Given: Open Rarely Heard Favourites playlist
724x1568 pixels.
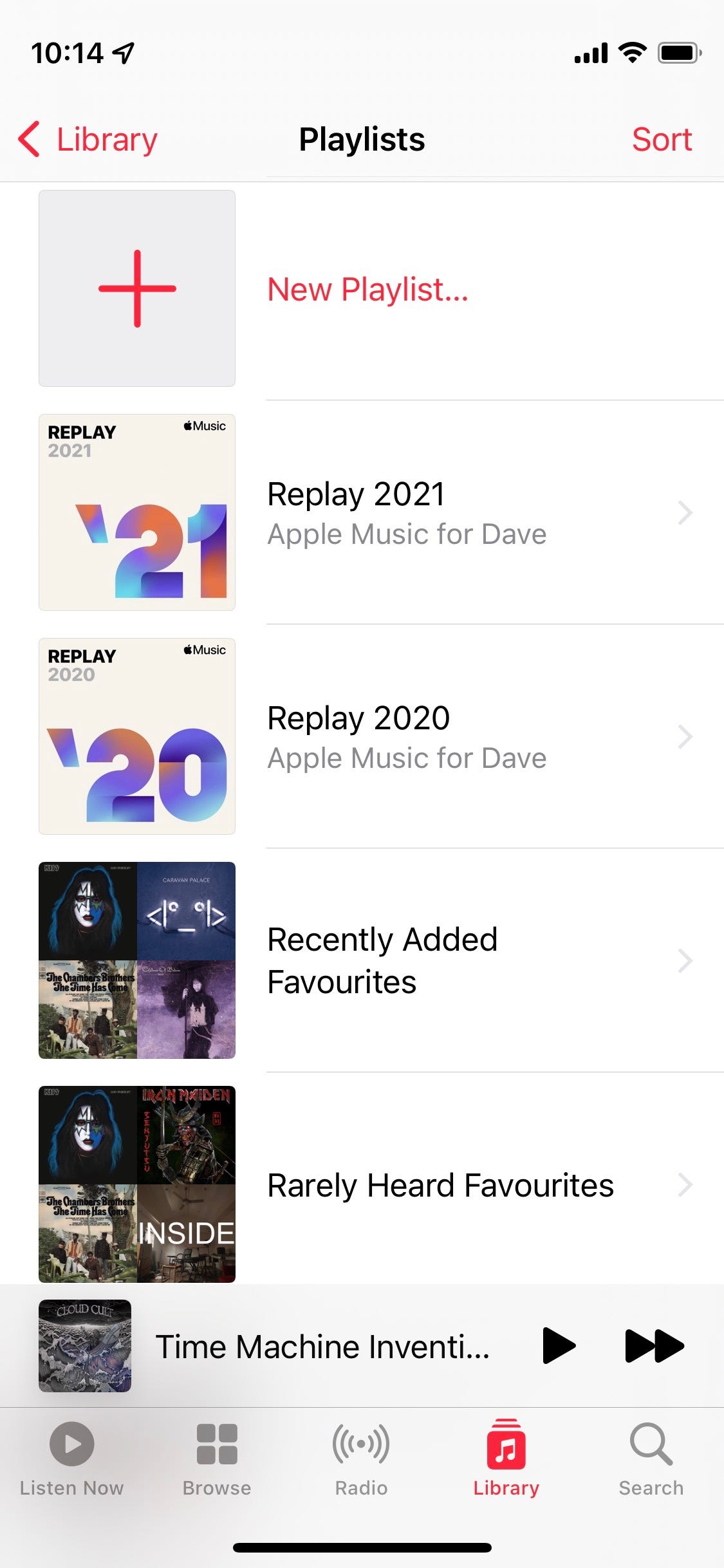Looking at the screenshot, I should [440, 1185].
